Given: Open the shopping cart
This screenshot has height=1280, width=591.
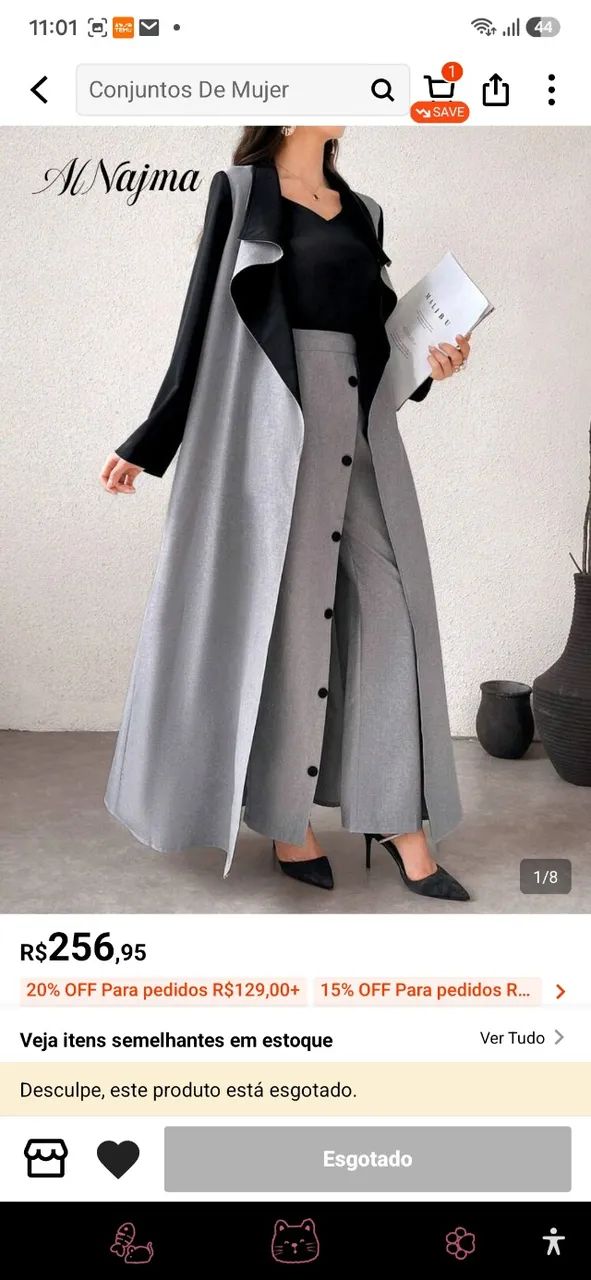Looking at the screenshot, I should tap(440, 90).
